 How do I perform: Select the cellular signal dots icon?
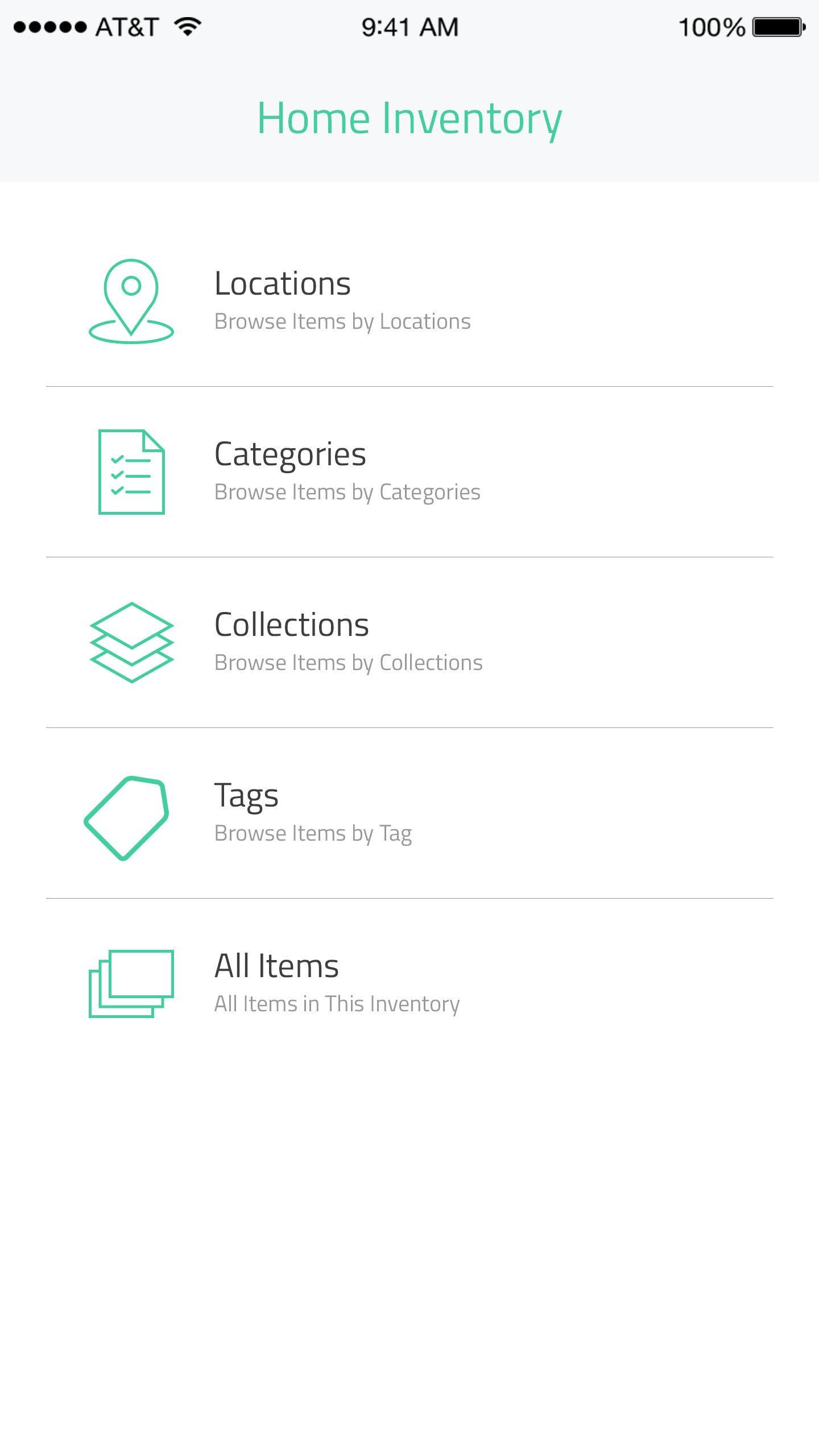click(50, 26)
